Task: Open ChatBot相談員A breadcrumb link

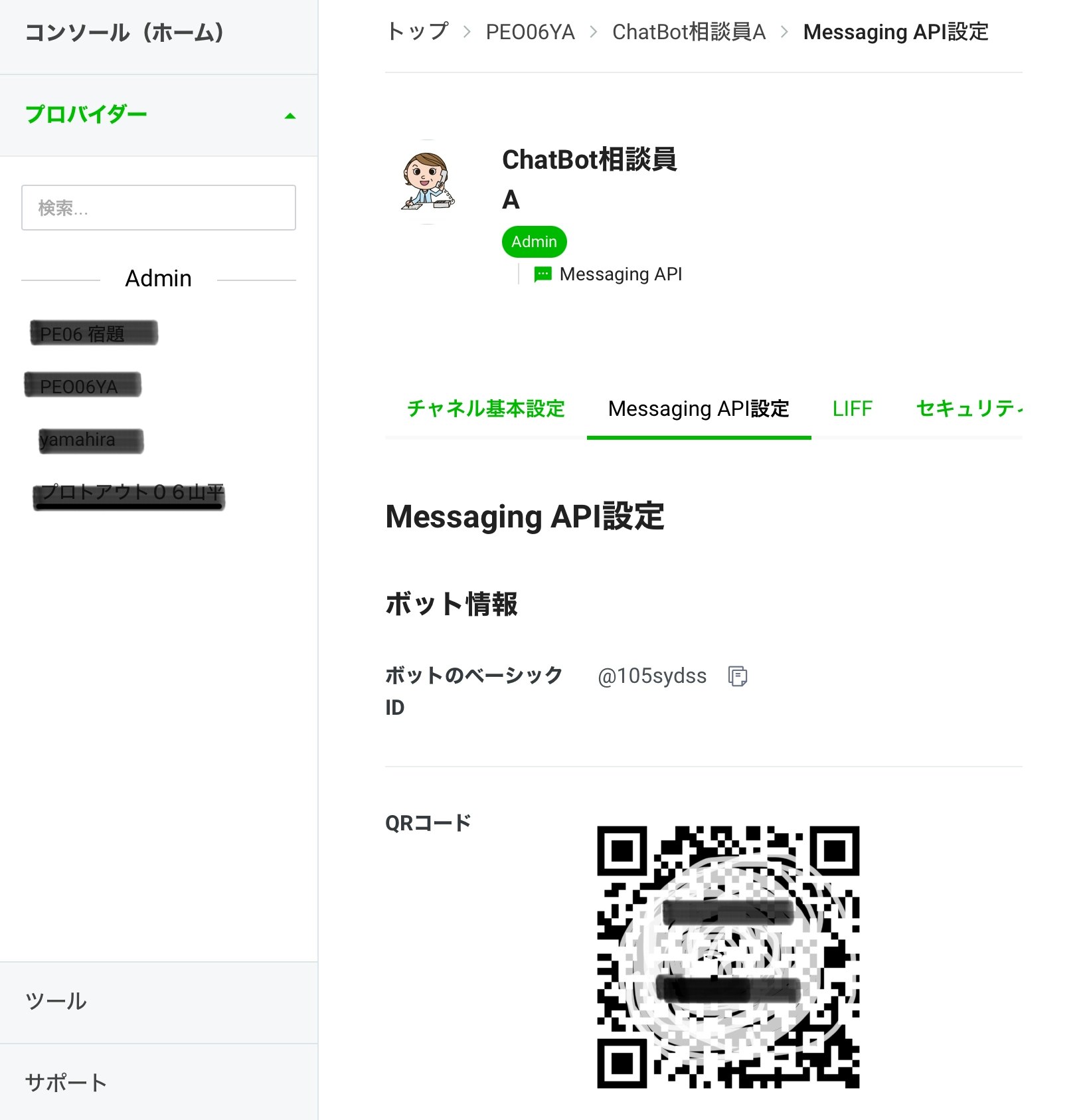Action: 689,32
